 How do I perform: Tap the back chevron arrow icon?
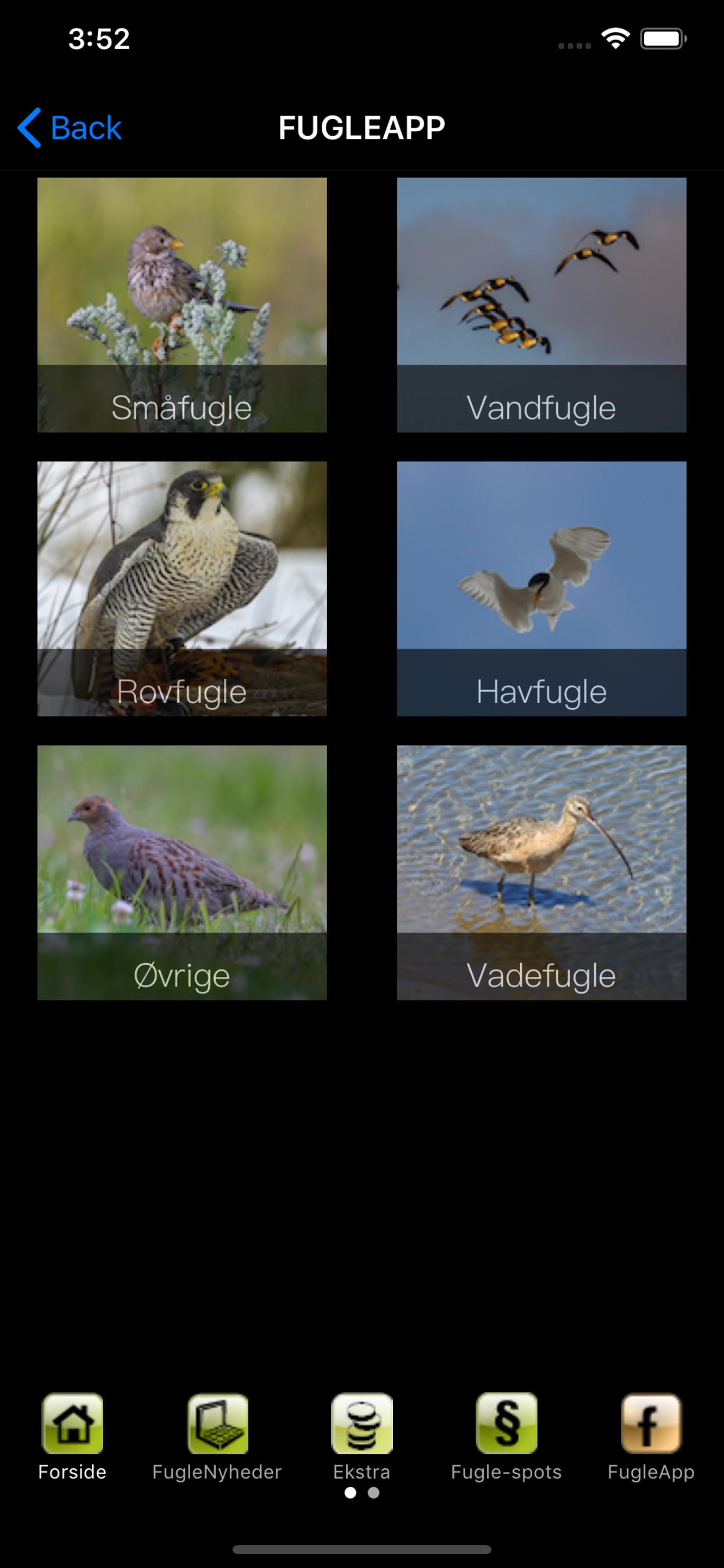point(29,127)
